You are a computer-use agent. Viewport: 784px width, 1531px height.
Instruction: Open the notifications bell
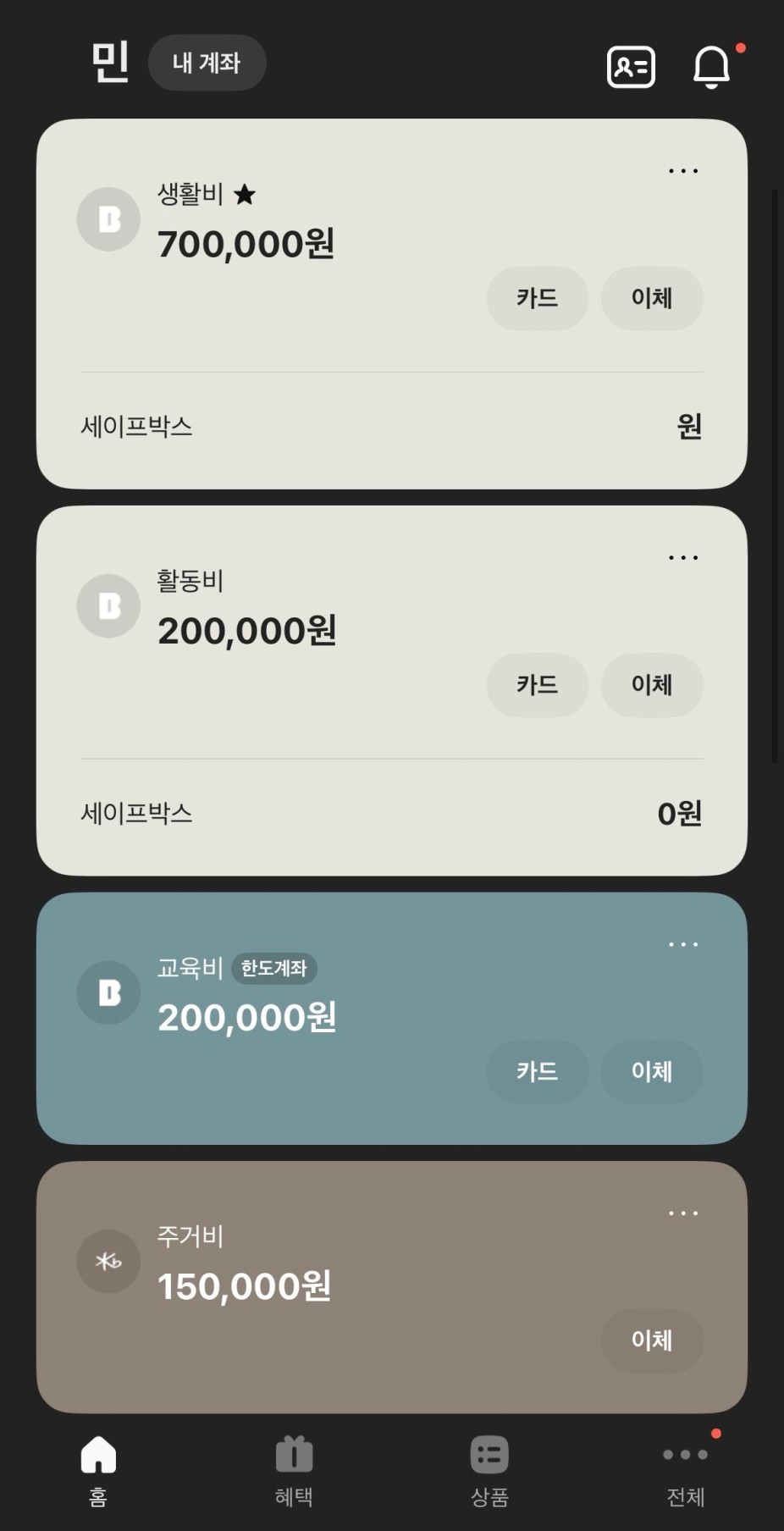coord(711,67)
